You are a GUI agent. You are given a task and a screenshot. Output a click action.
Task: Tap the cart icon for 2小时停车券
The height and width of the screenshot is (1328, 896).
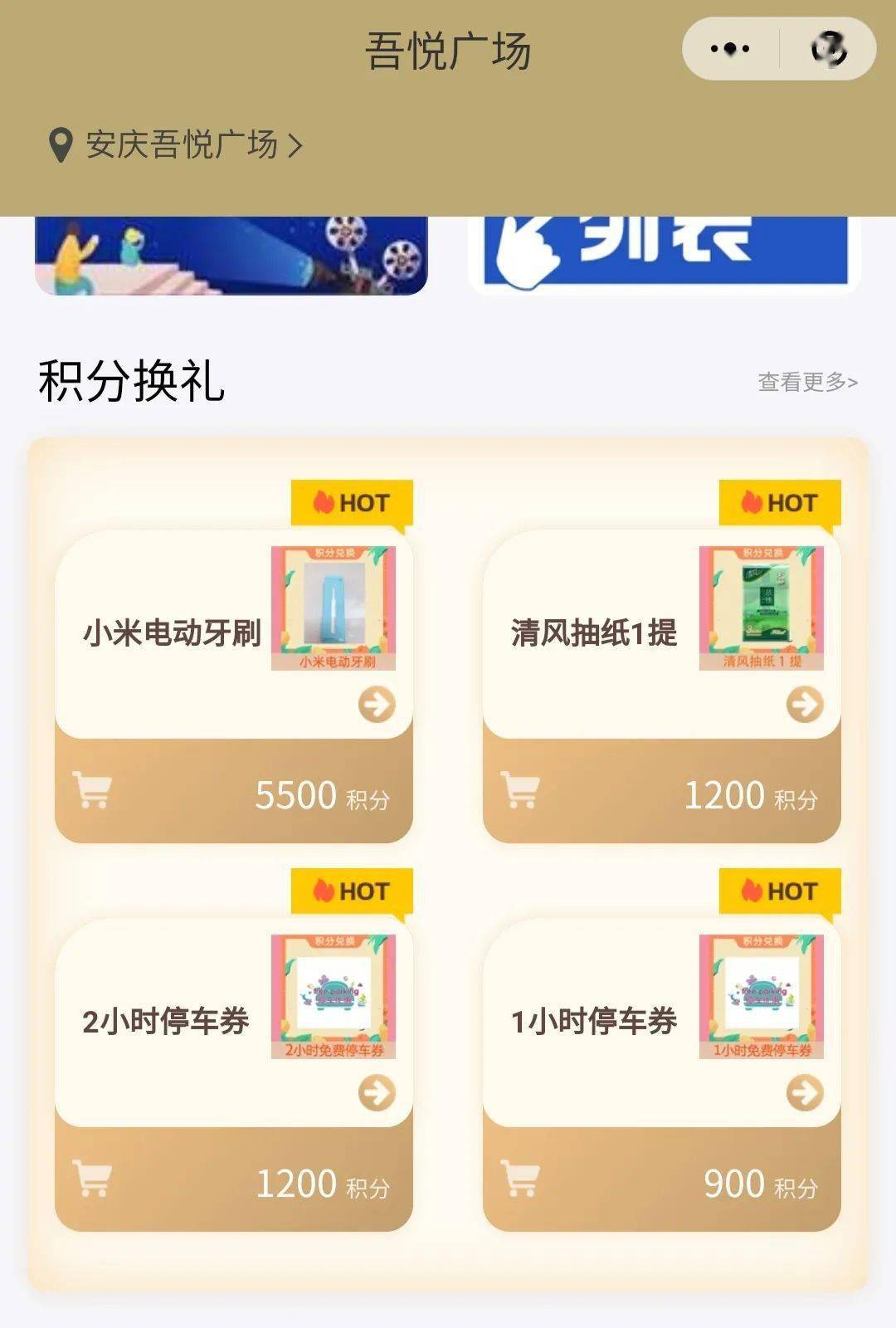(92, 1179)
